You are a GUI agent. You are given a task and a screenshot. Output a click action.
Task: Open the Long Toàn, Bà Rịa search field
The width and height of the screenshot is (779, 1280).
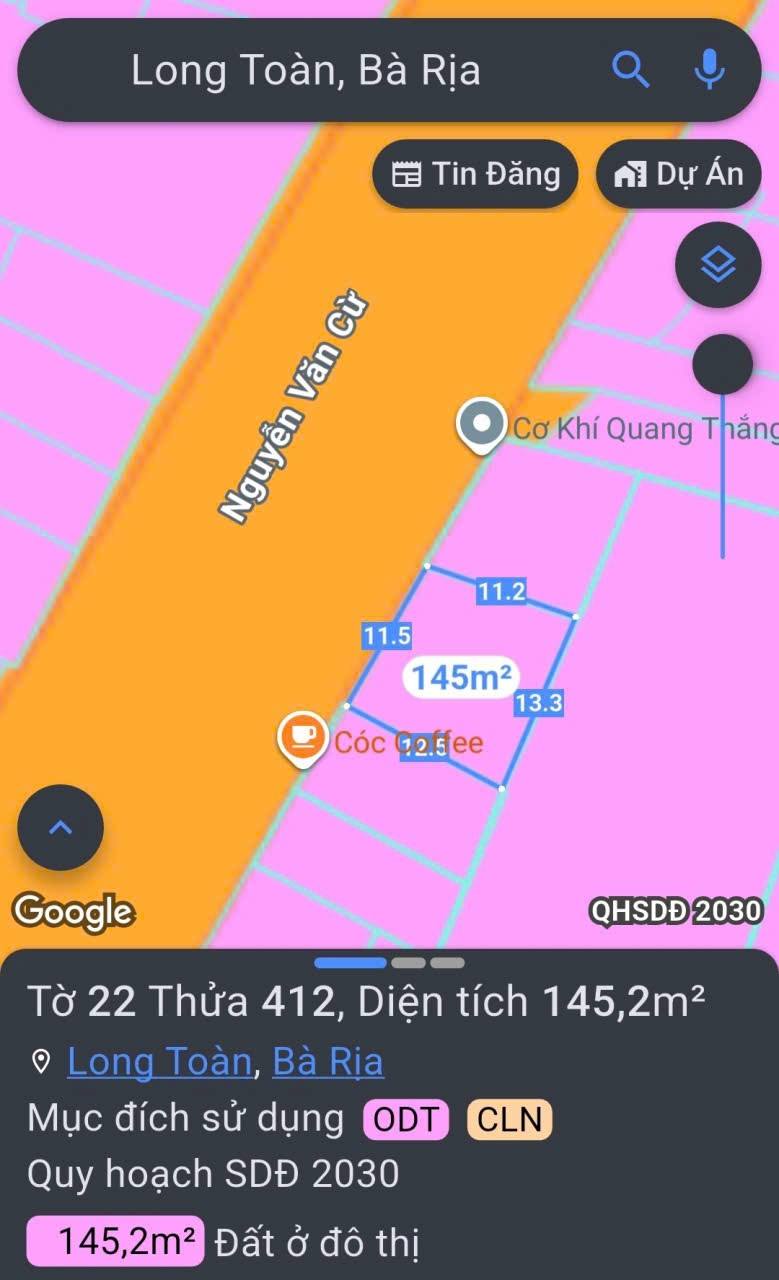coord(305,70)
